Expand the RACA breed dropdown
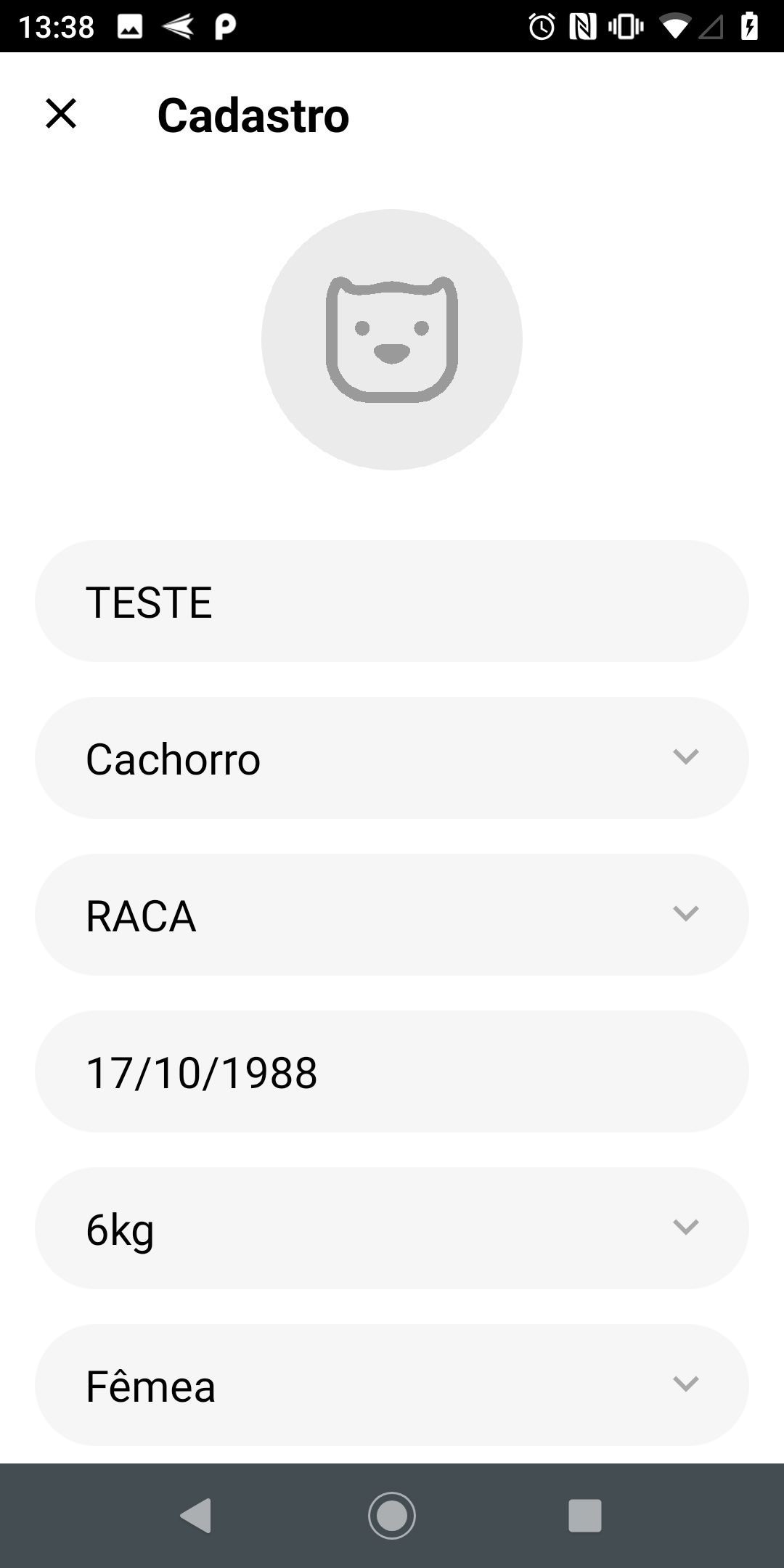This screenshot has width=784, height=1568. click(392, 915)
